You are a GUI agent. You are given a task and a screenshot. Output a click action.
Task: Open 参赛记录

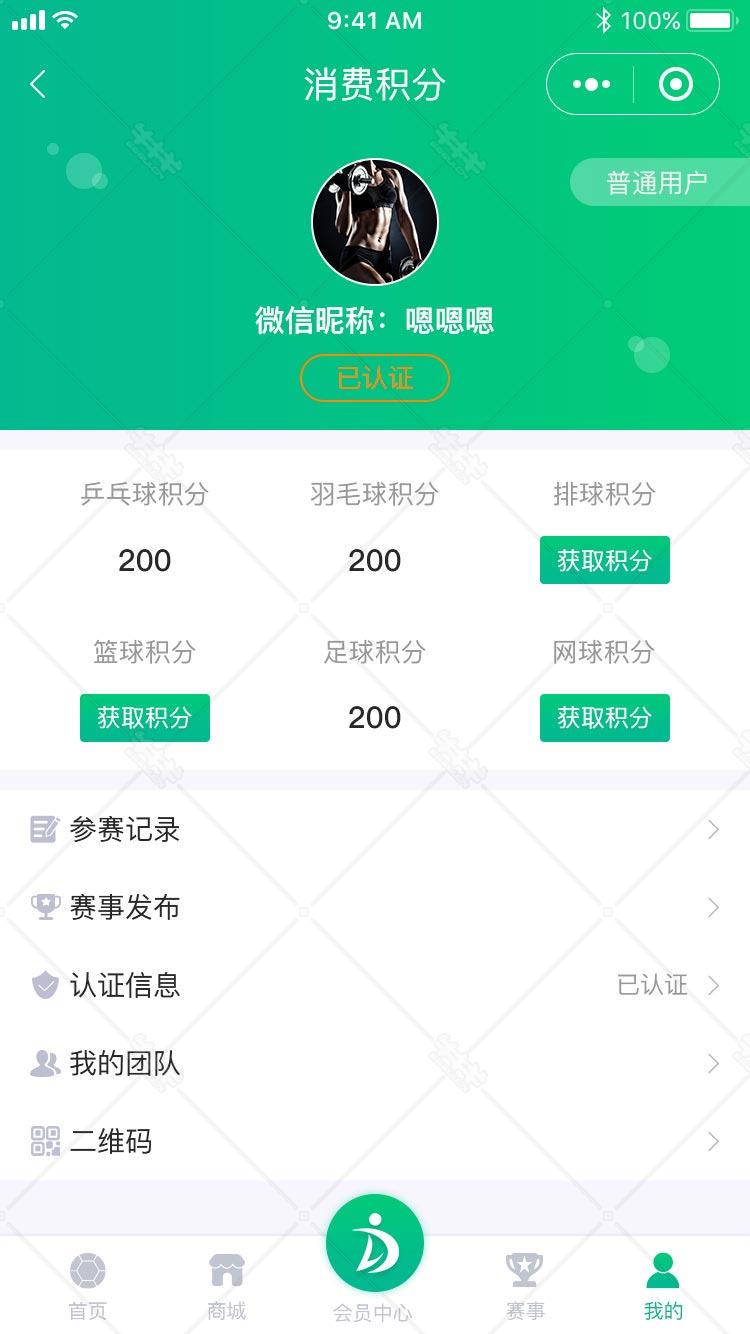(x=375, y=829)
